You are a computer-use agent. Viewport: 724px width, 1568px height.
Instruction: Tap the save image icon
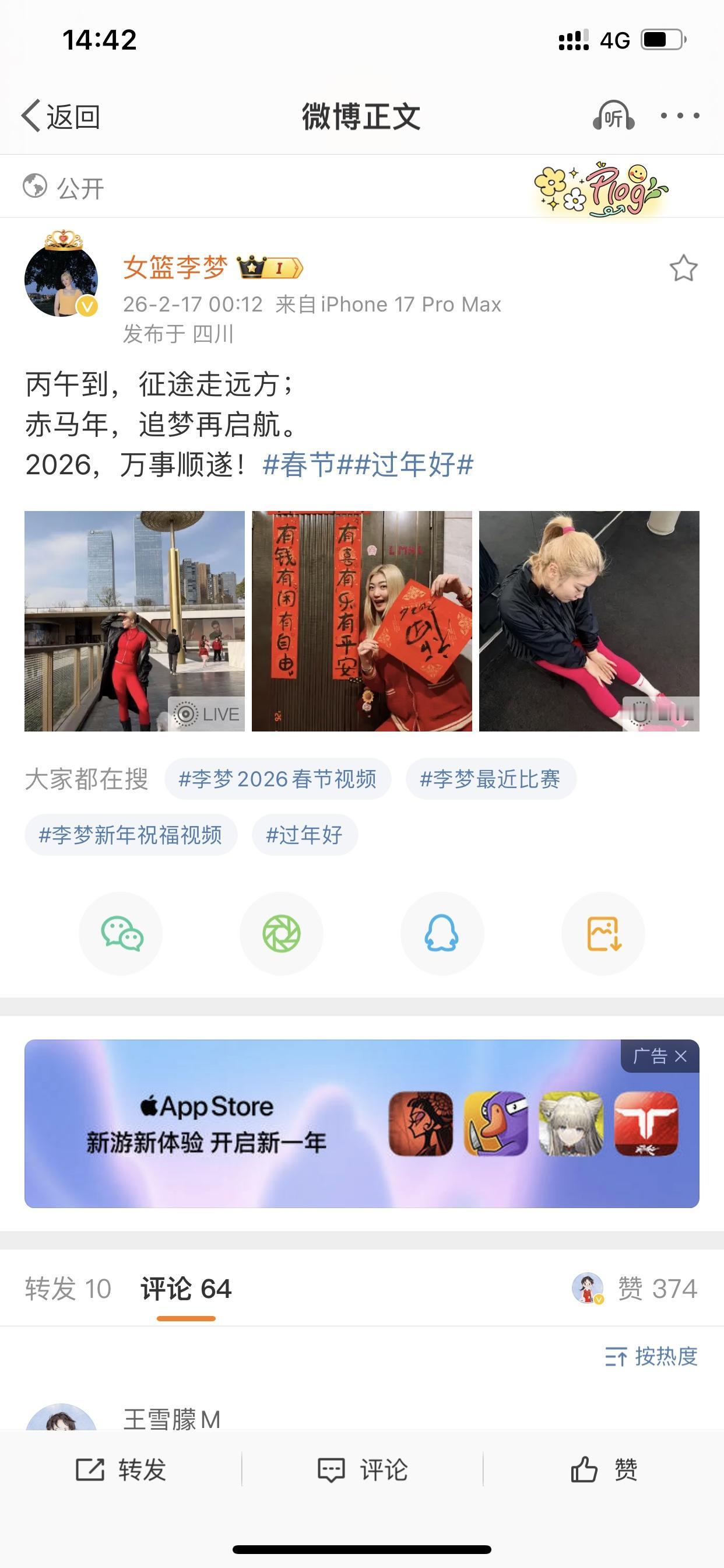(x=603, y=933)
